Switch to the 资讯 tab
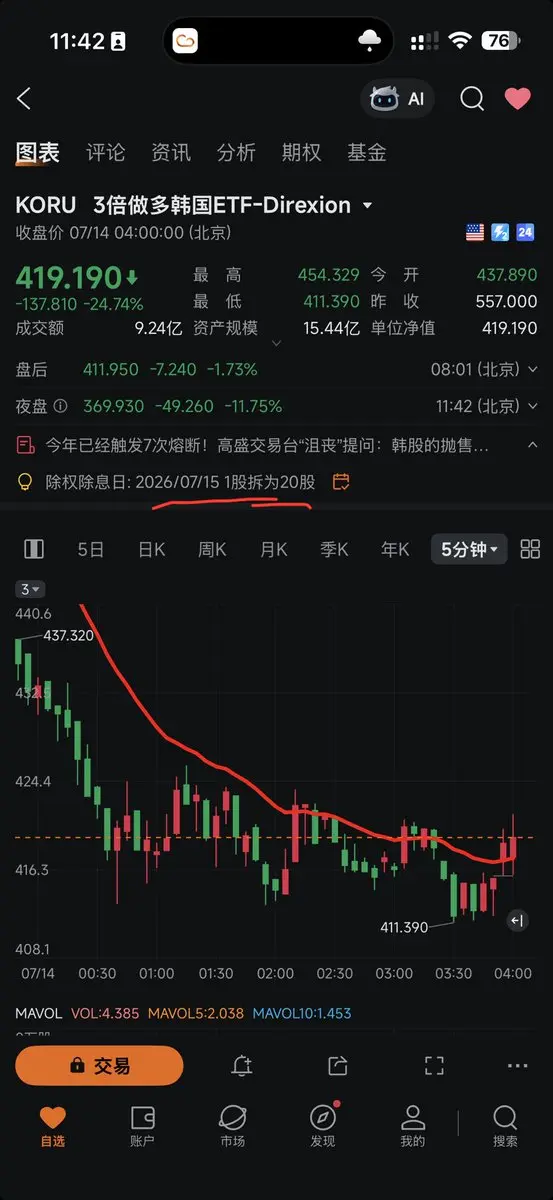The width and height of the screenshot is (553, 1200). [x=171, y=152]
